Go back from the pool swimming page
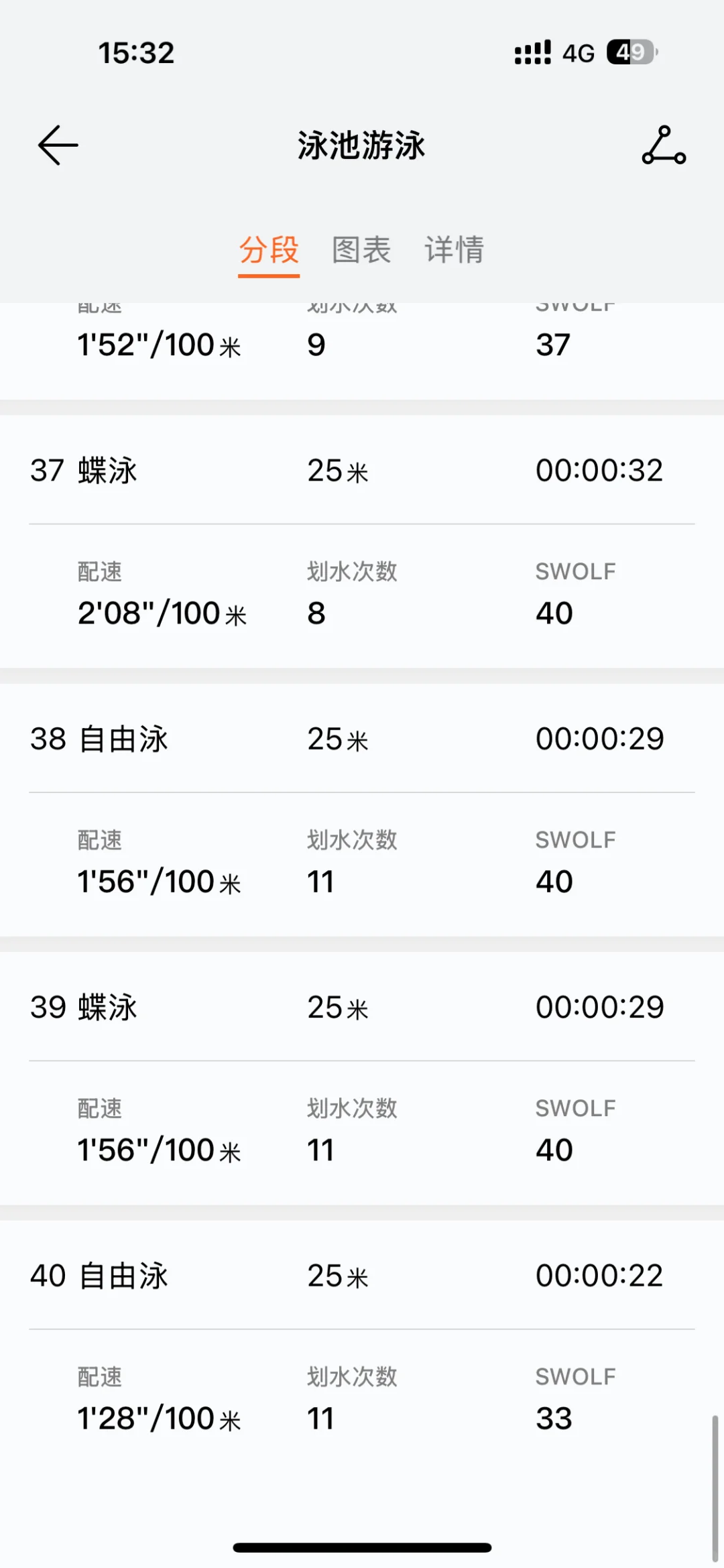 58,145
